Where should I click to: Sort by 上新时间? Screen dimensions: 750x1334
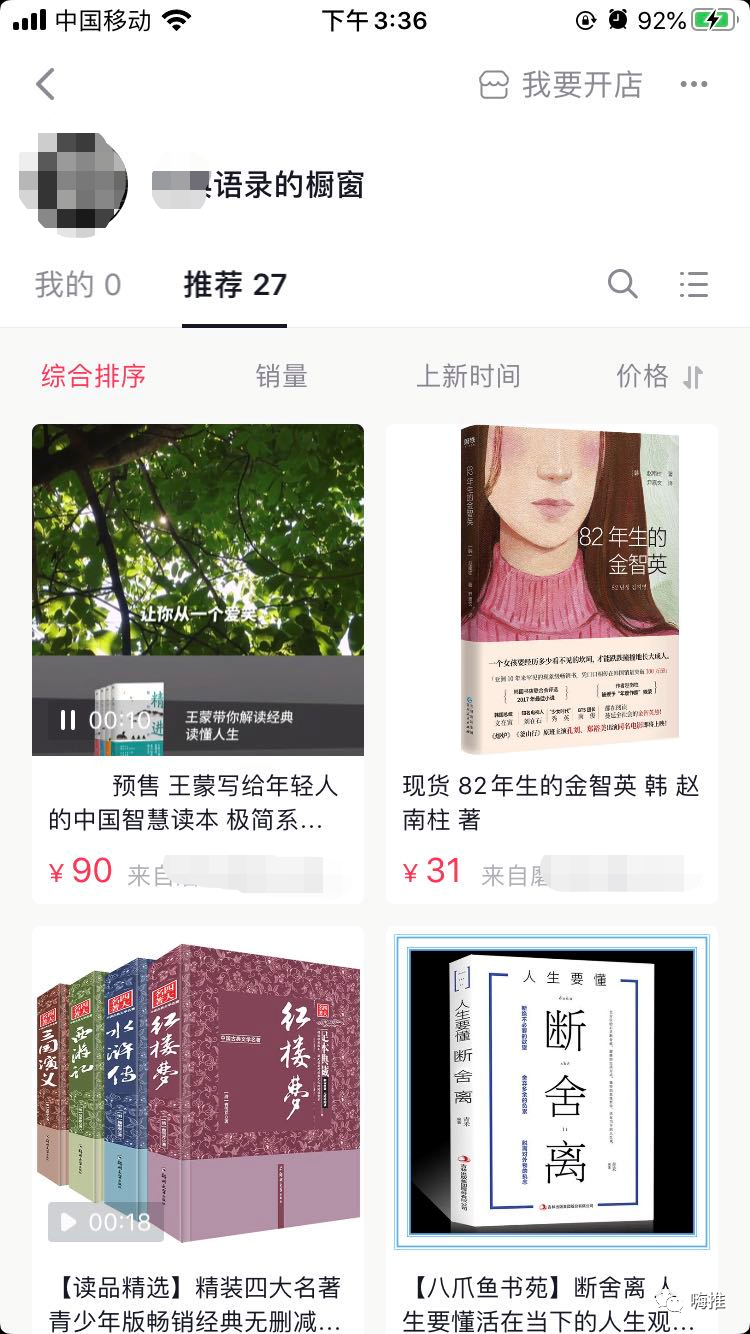(x=468, y=376)
